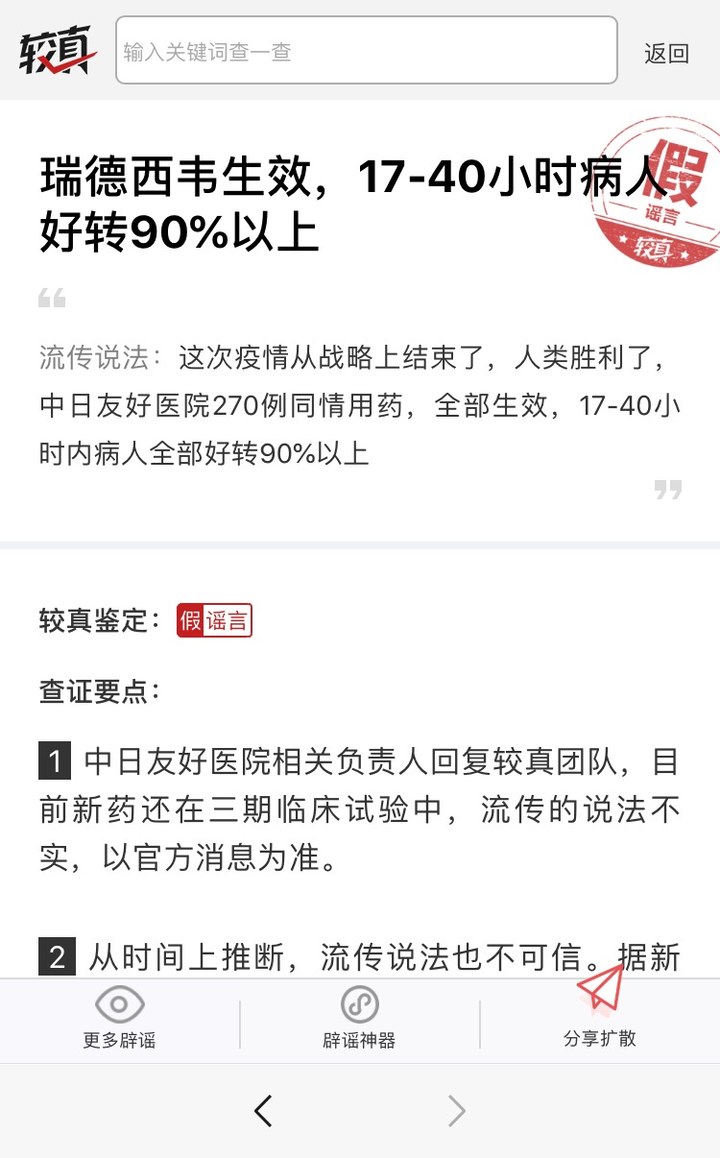Go back using browser back arrow
This screenshot has height=1158, width=720.
coord(263,1110)
